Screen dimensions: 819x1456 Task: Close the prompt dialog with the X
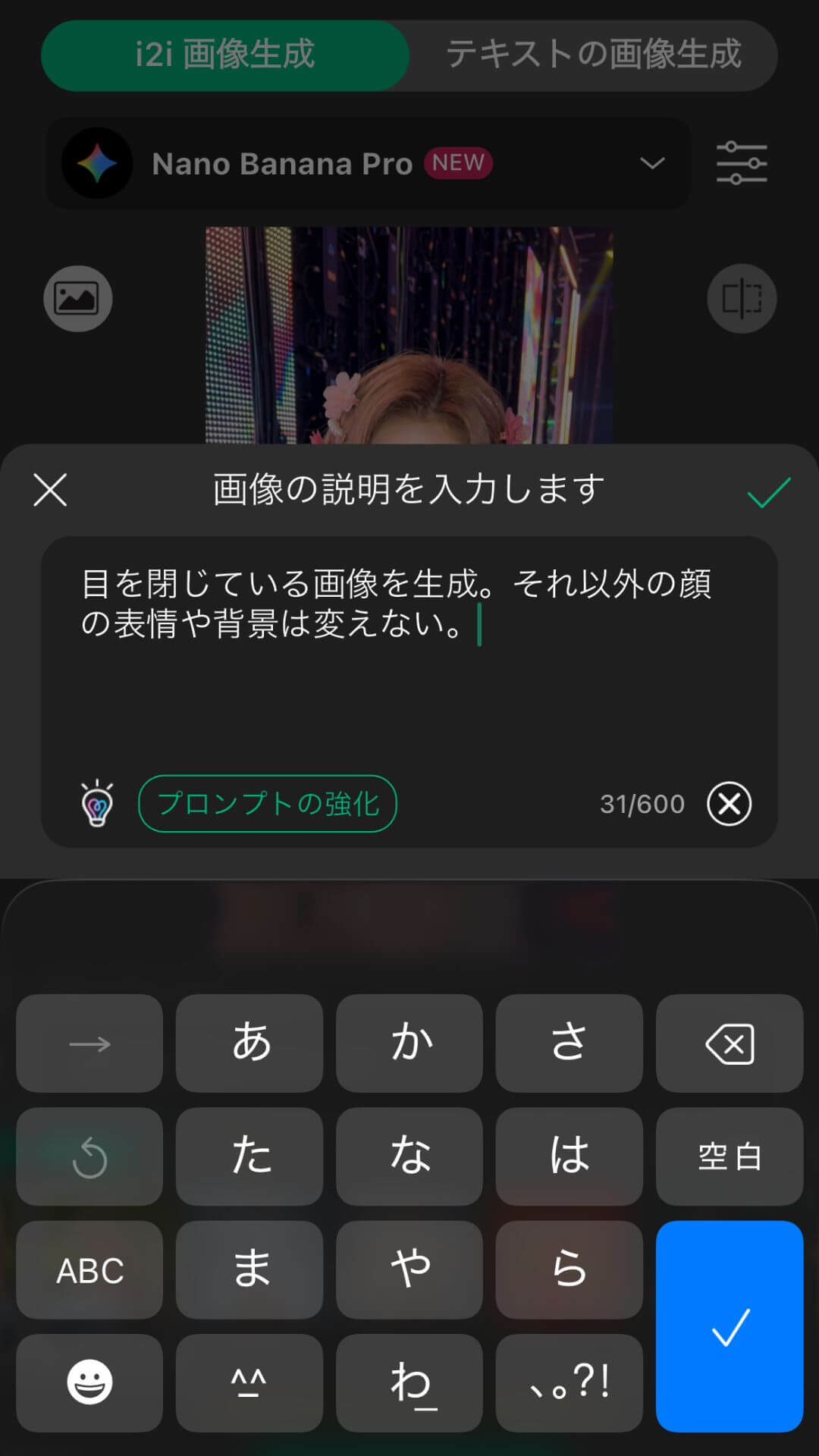[50, 491]
